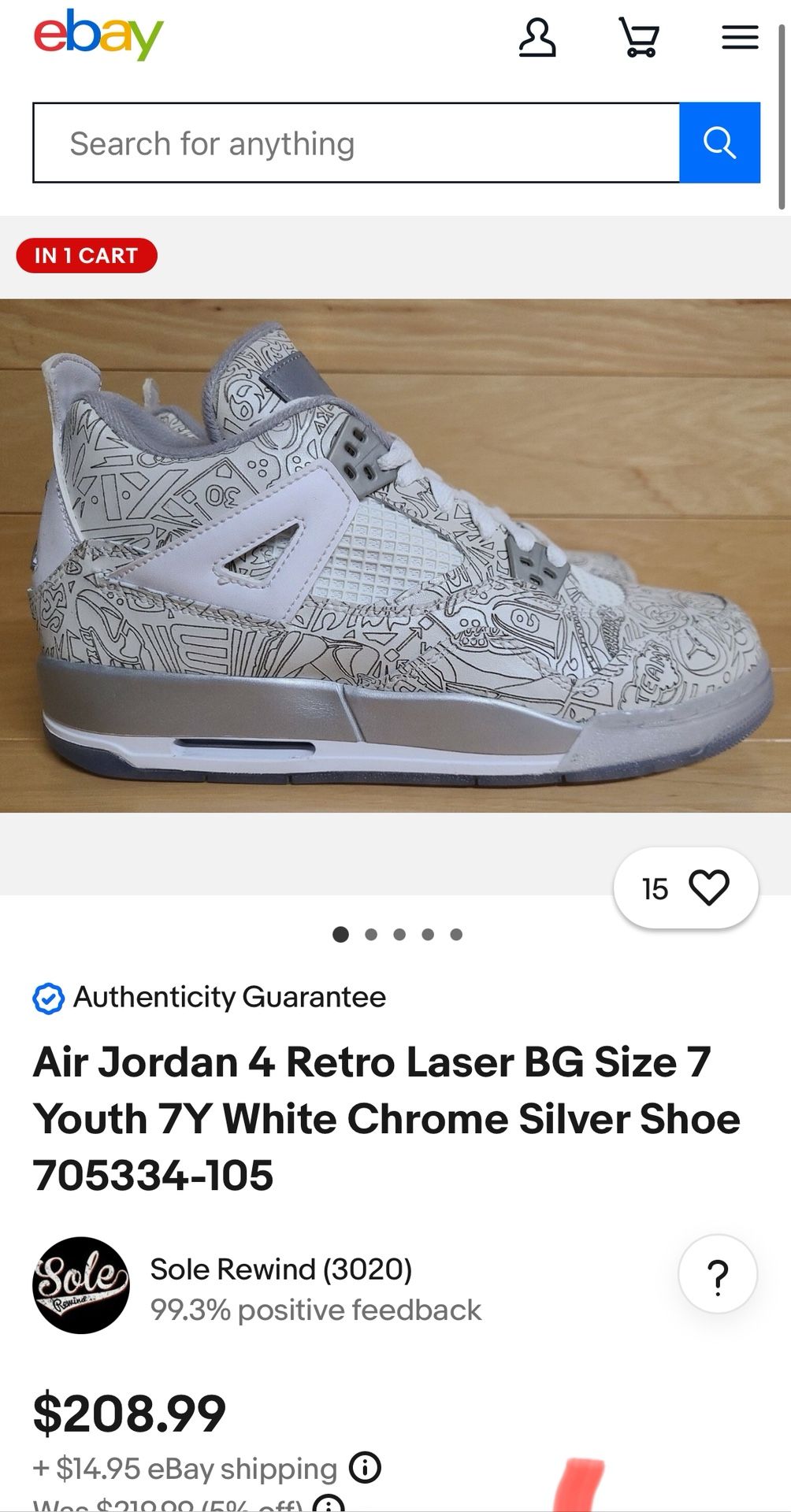This screenshot has height=1512, width=791.
Task: Click the question mark help icon
Action: [x=718, y=1275]
